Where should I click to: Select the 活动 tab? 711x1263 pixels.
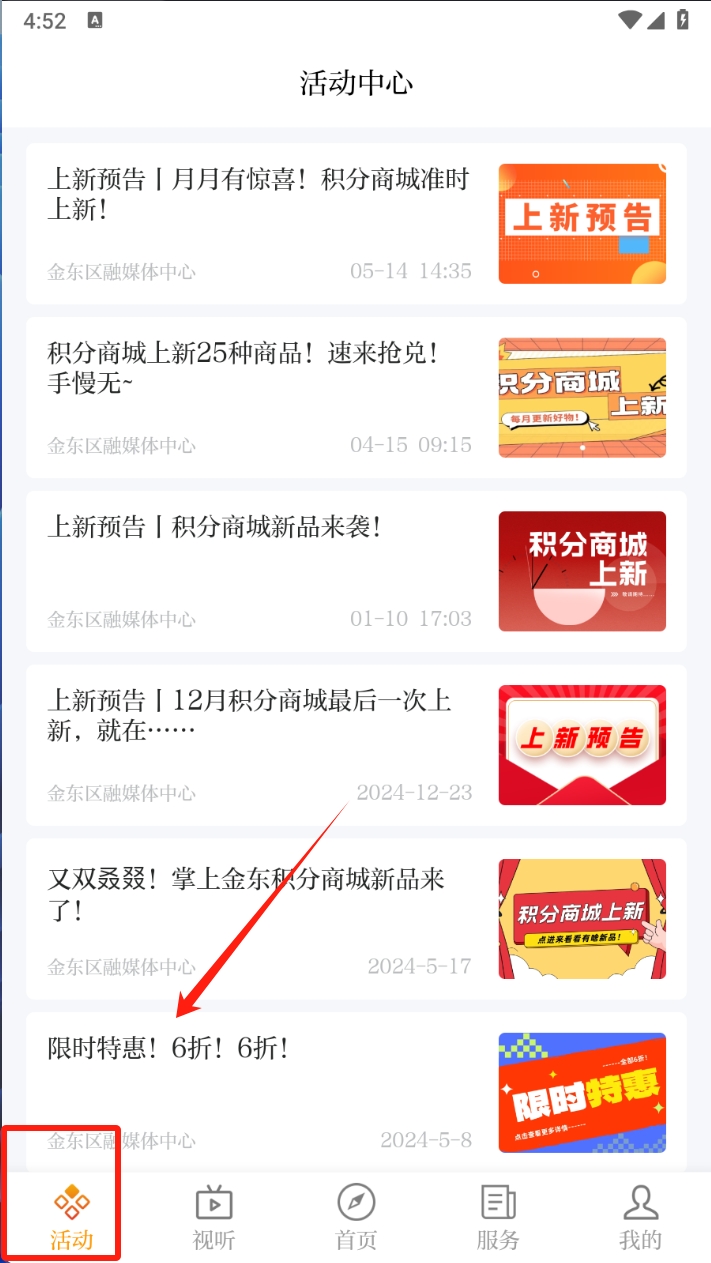tap(72, 1216)
